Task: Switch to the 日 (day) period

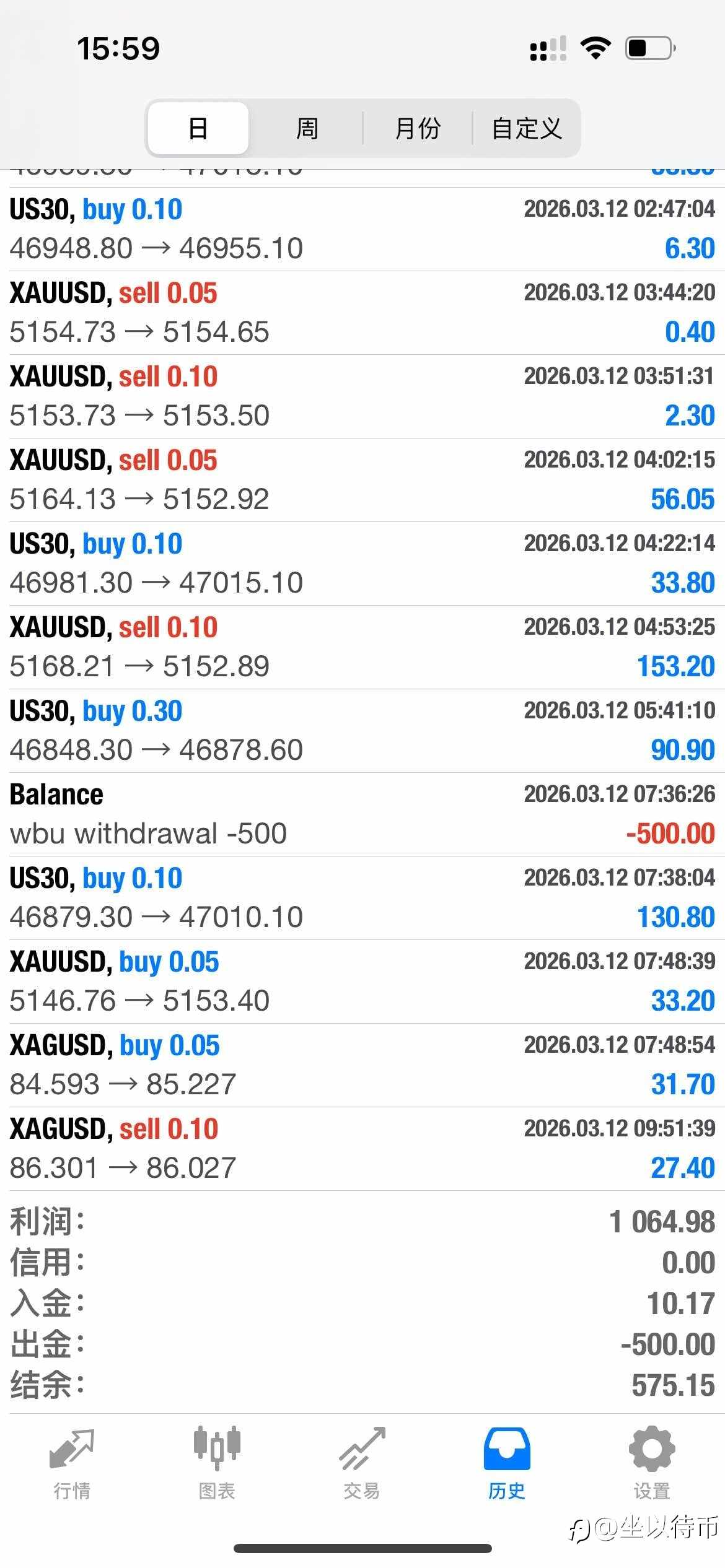Action: (x=198, y=128)
